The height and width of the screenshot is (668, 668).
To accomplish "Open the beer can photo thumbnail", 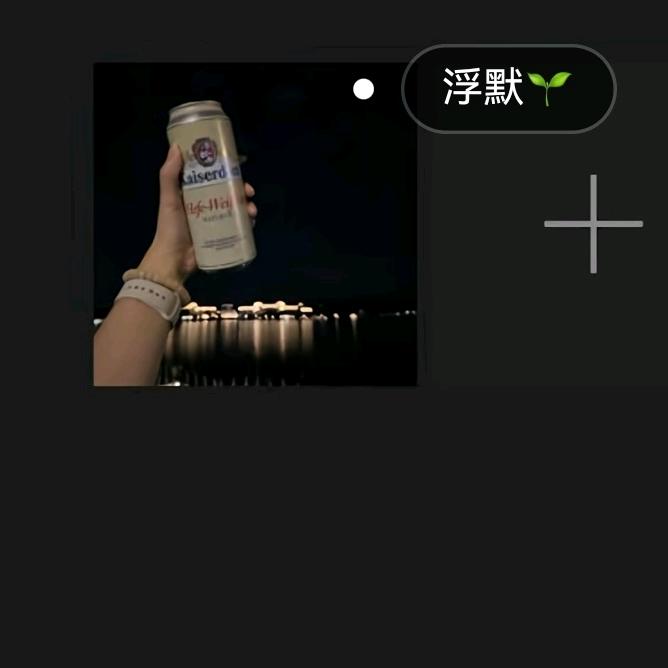I will [x=255, y=224].
